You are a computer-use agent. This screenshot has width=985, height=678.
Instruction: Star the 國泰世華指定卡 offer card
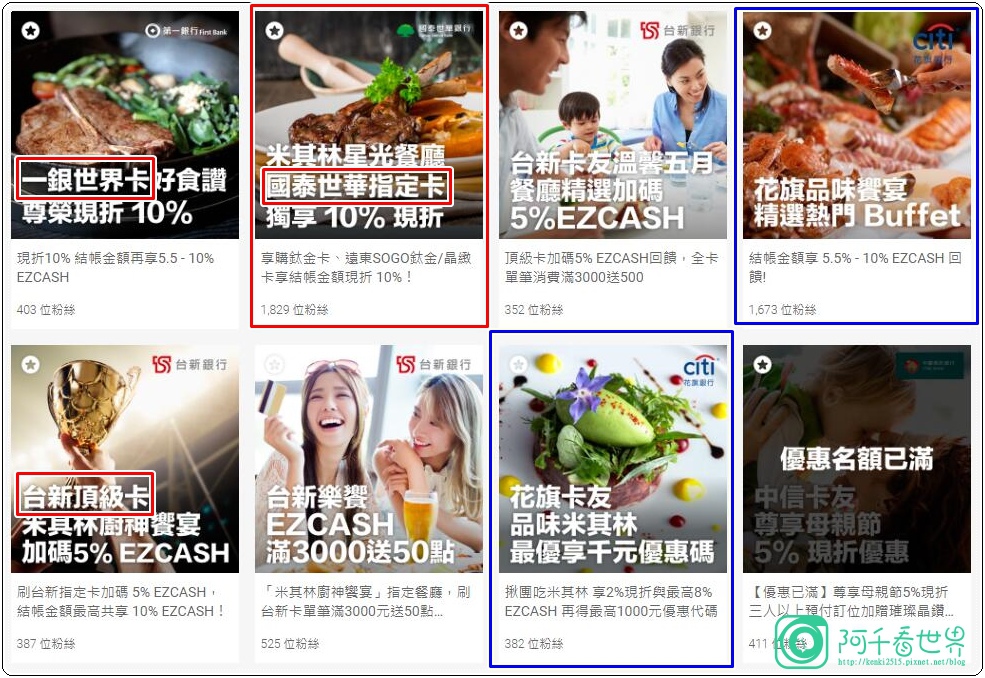coord(274,31)
